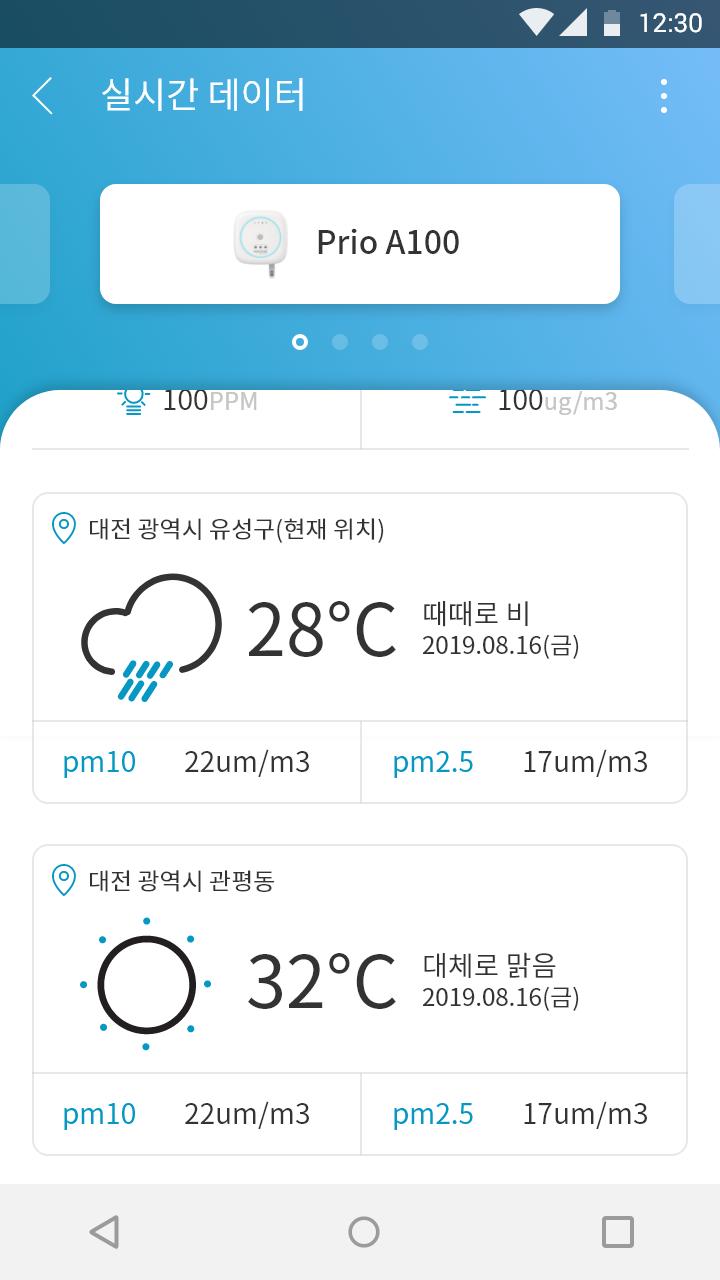This screenshot has height=1280, width=720.
Task: Select the sunny weather icon for 관평동
Action: [x=147, y=982]
